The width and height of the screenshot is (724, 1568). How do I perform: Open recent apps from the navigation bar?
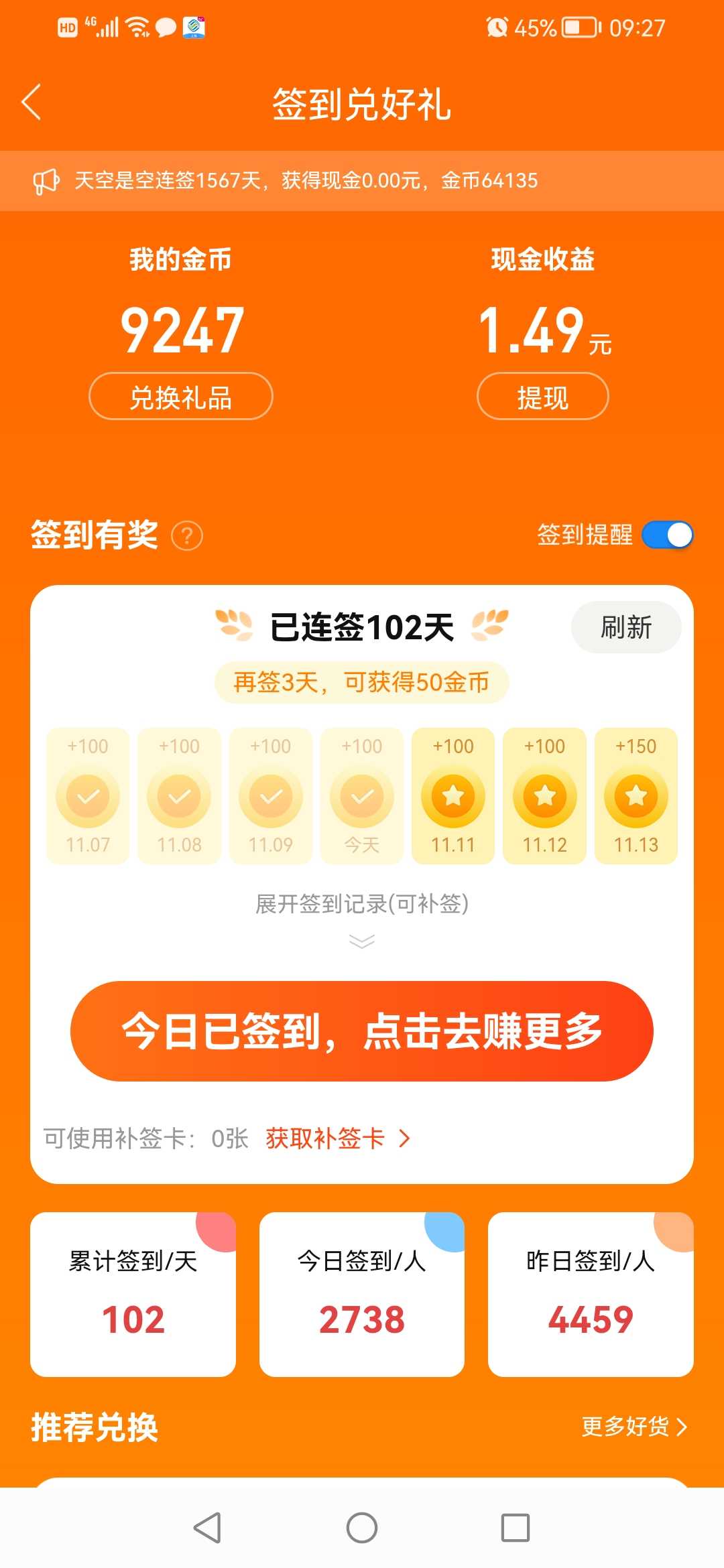point(516,1528)
